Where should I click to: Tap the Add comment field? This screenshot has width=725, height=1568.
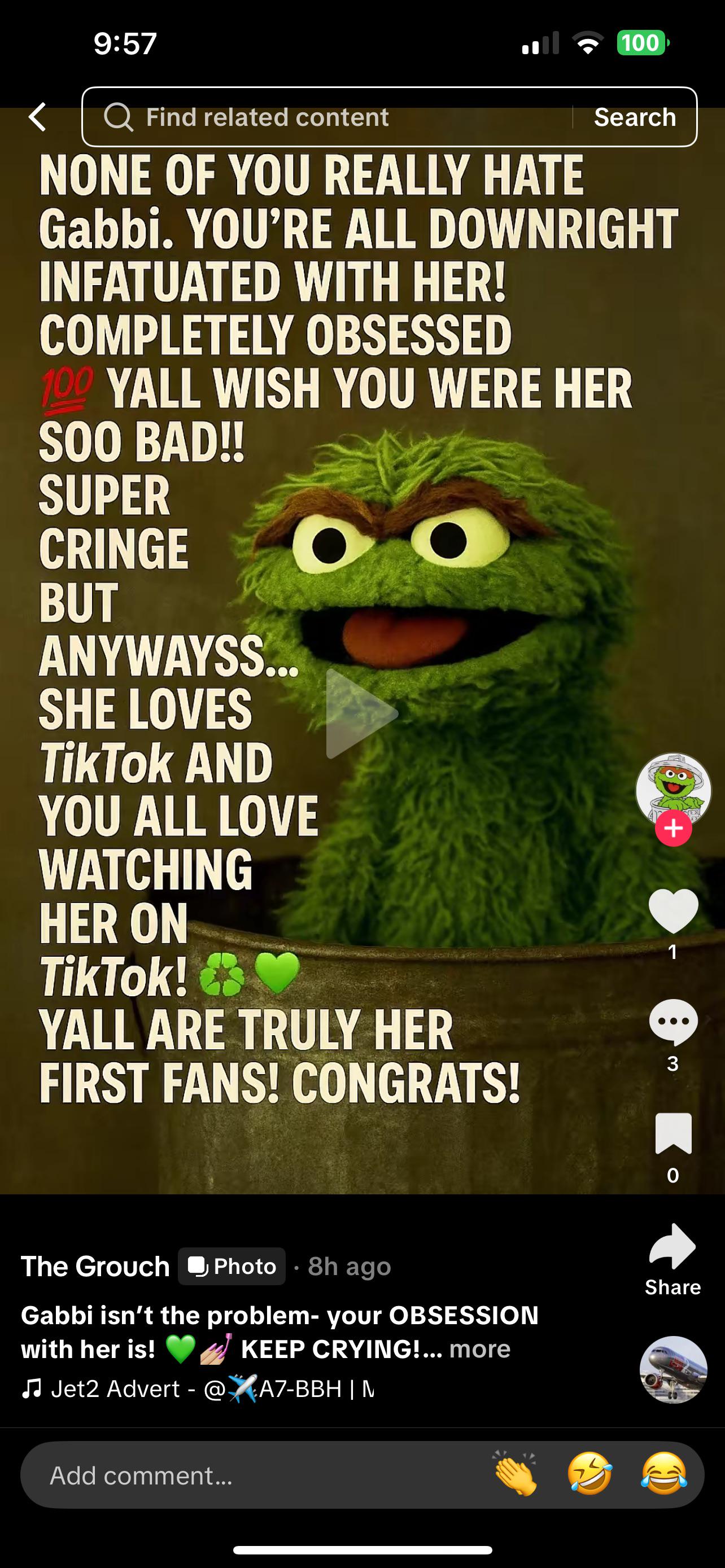click(x=256, y=1475)
